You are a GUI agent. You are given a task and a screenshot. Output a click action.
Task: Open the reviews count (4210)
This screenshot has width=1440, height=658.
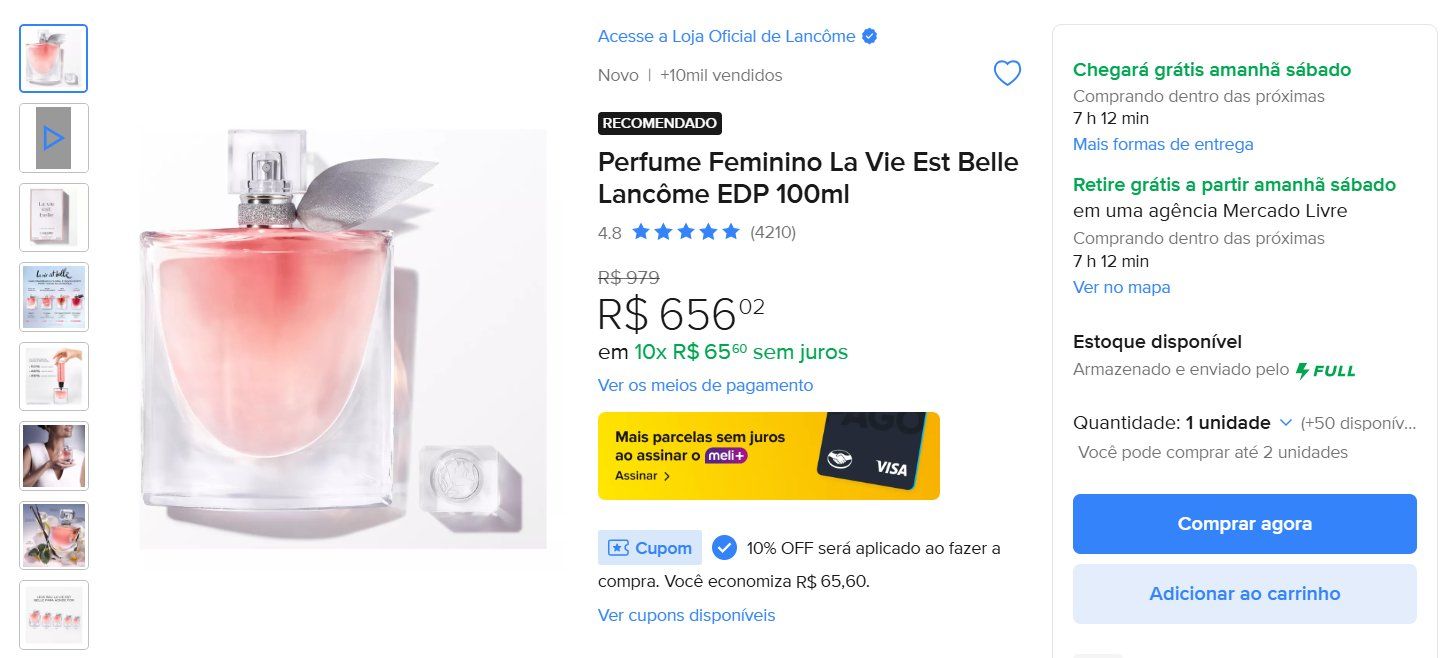click(x=773, y=233)
